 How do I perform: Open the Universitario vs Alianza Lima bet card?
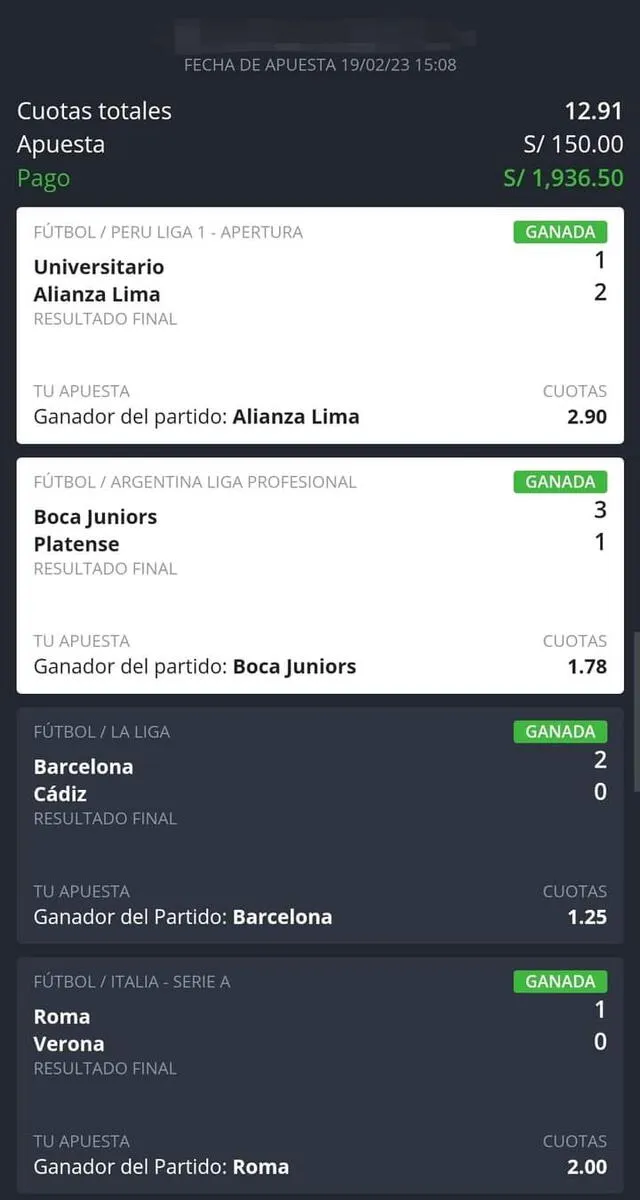tap(320, 325)
